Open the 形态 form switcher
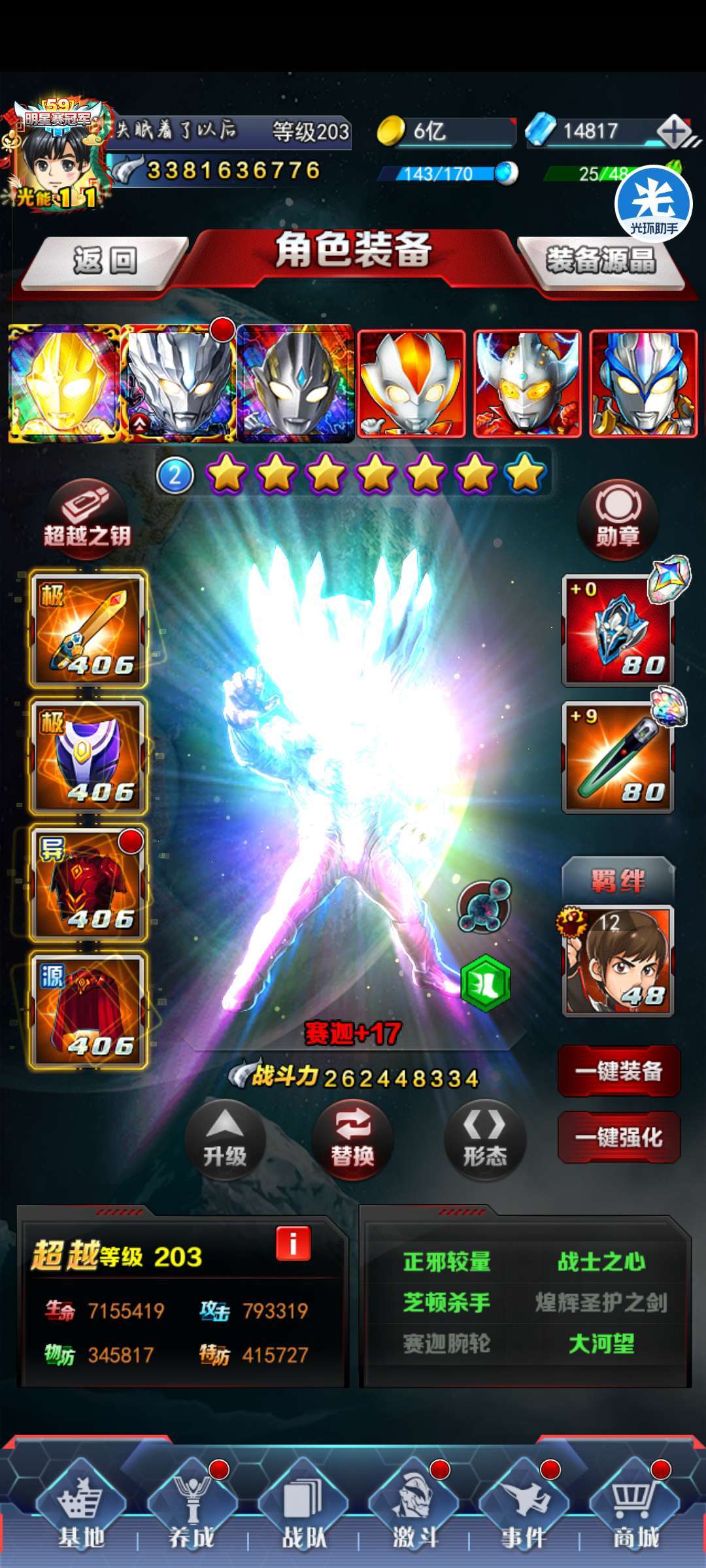706x1568 pixels. tap(485, 1140)
